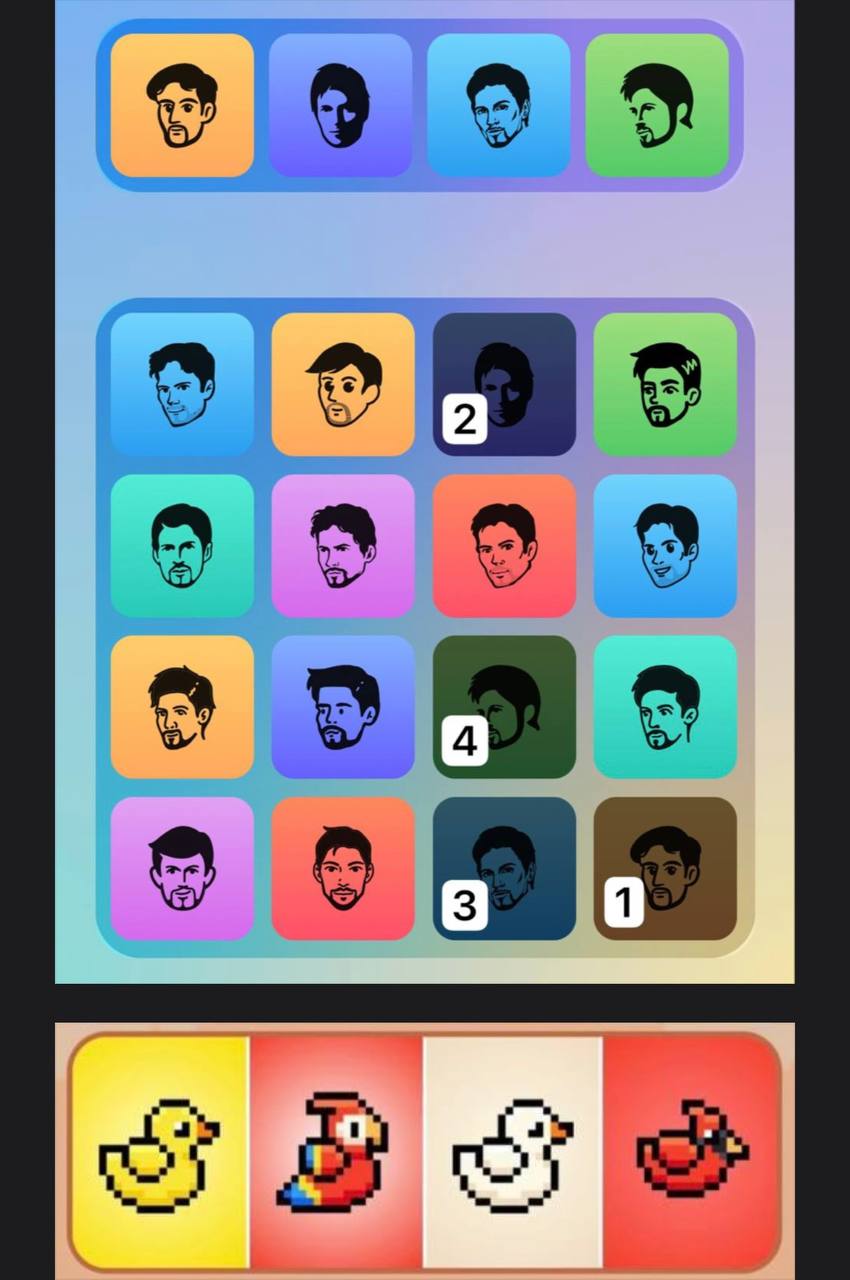This screenshot has height=1280, width=850.
Task: Choose the red pixel duck
Action: (x=690, y=1152)
